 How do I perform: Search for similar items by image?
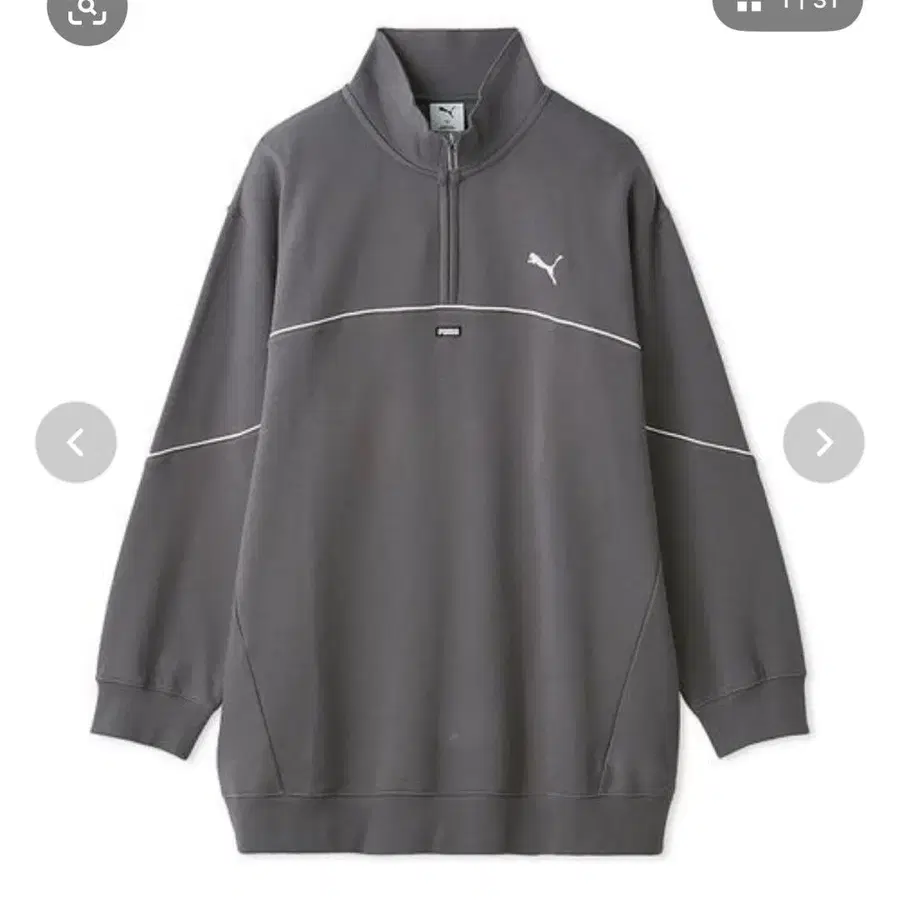click(x=87, y=11)
